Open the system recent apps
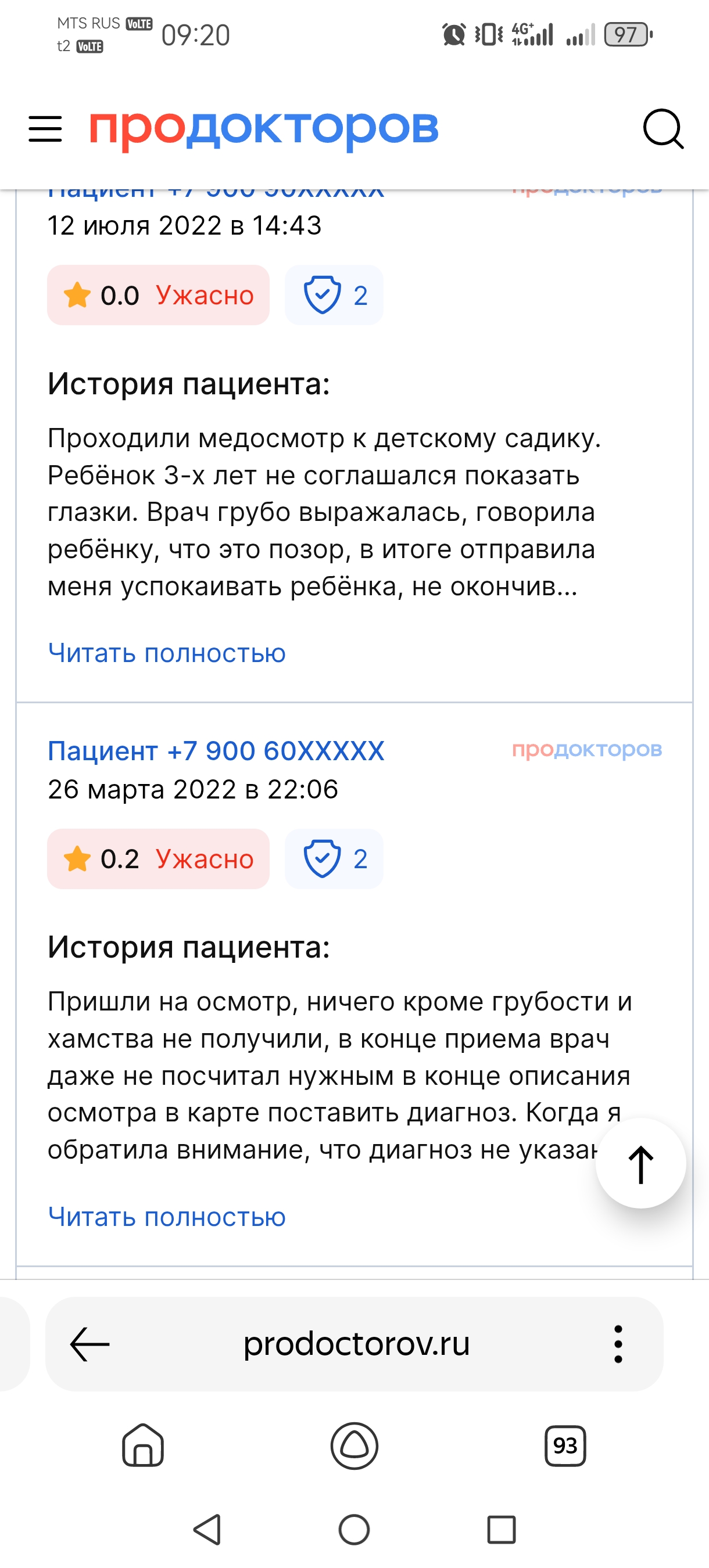Image resolution: width=709 pixels, height=1568 pixels. pos(502,1529)
